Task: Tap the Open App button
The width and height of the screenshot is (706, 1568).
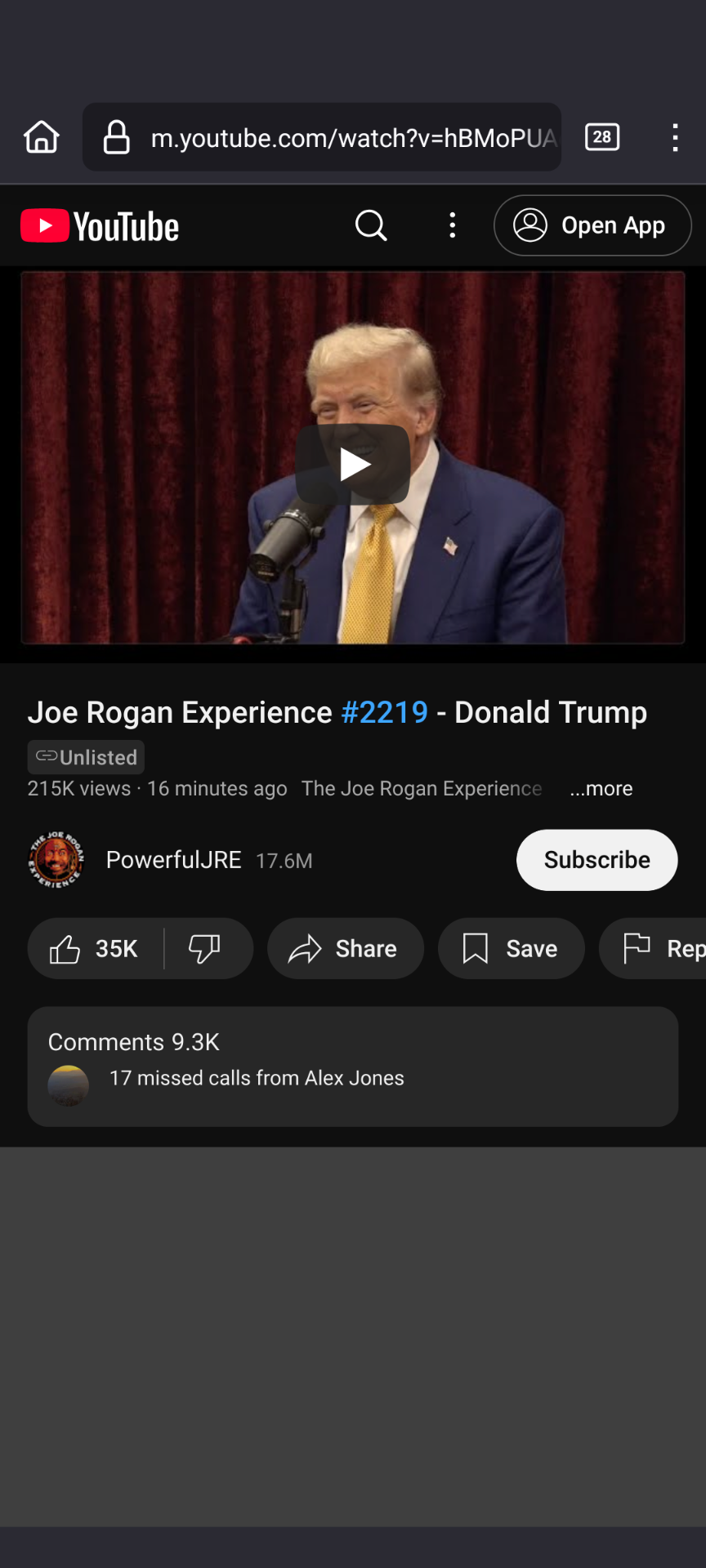Action: click(592, 225)
